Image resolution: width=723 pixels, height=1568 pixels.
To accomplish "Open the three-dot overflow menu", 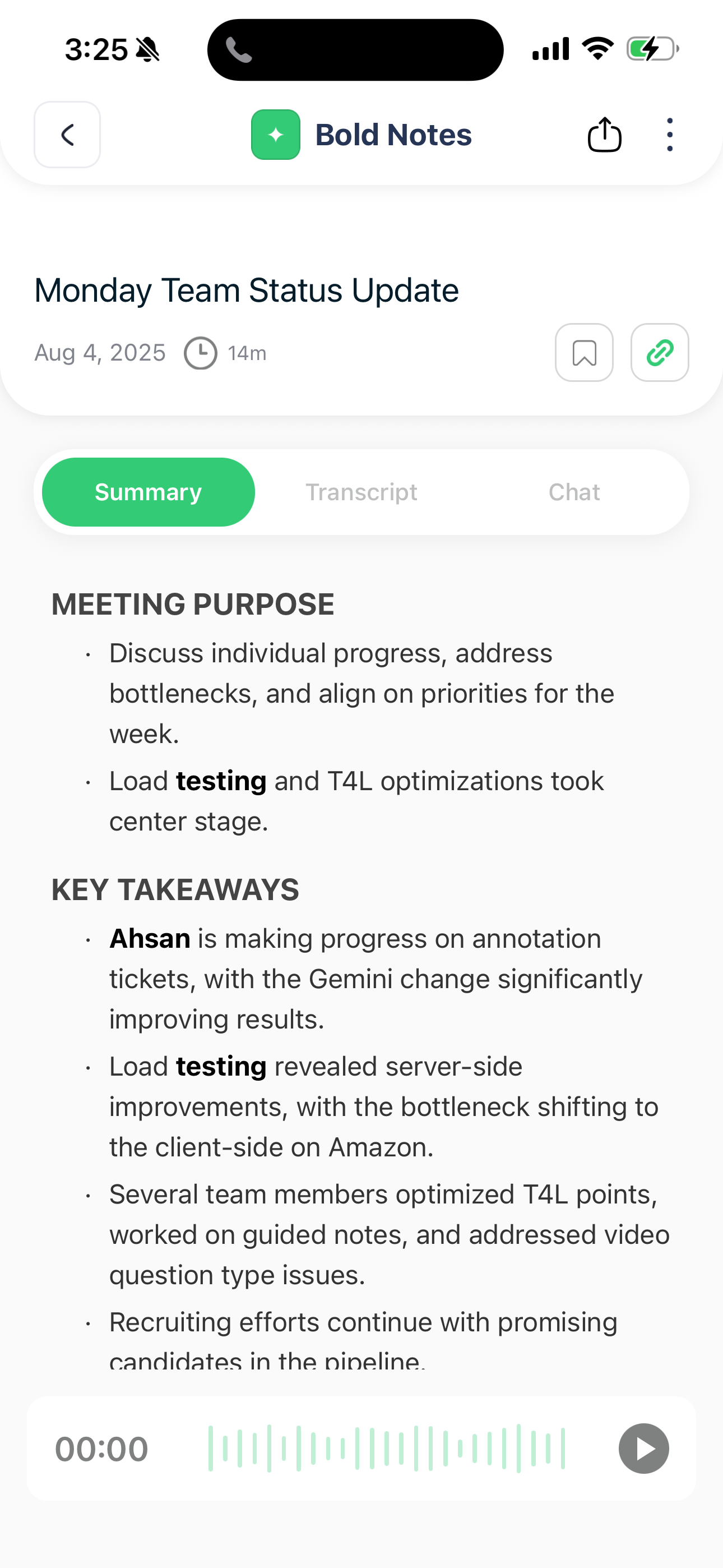I will (x=669, y=135).
